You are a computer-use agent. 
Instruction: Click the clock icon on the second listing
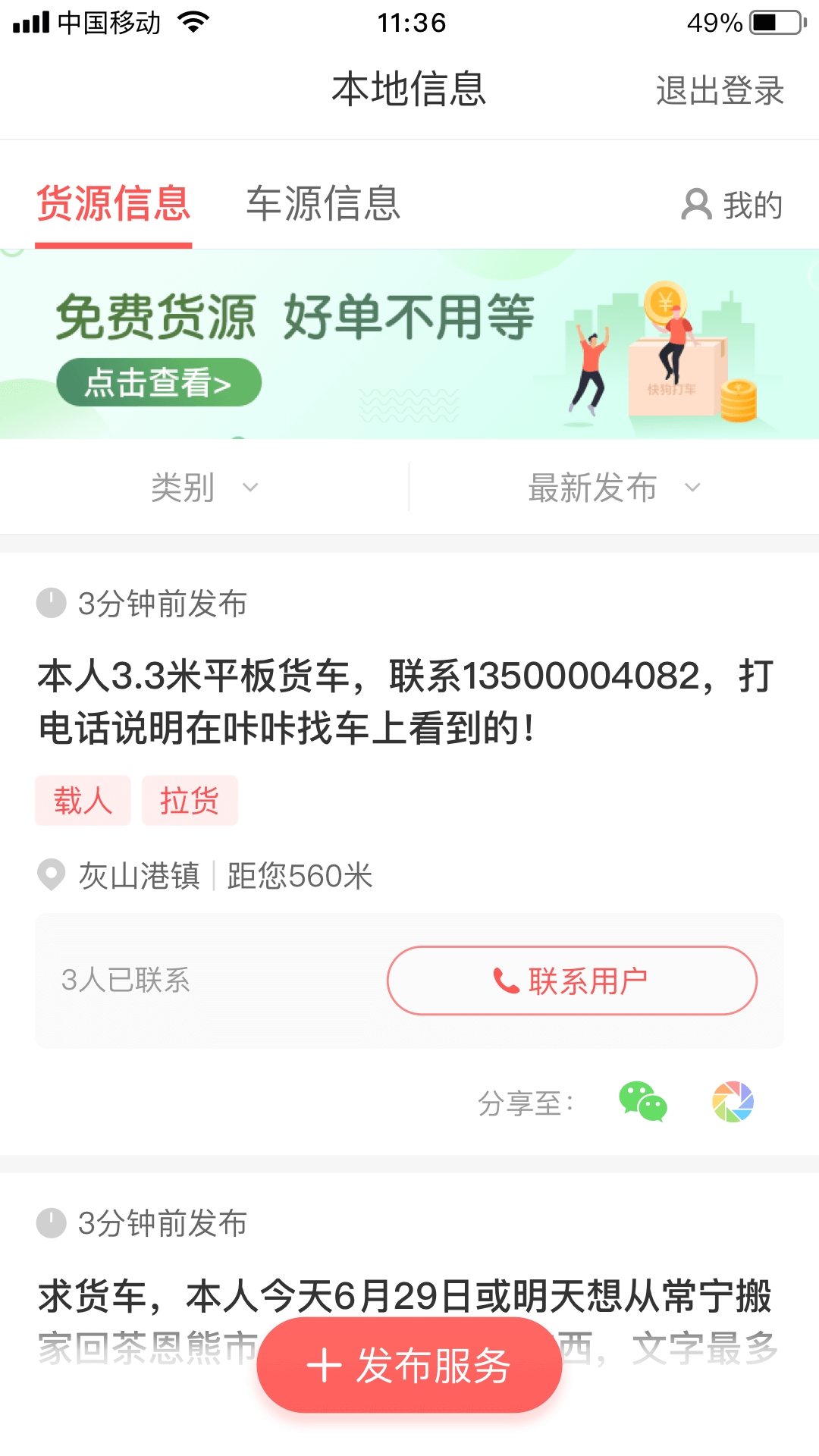[50, 1222]
